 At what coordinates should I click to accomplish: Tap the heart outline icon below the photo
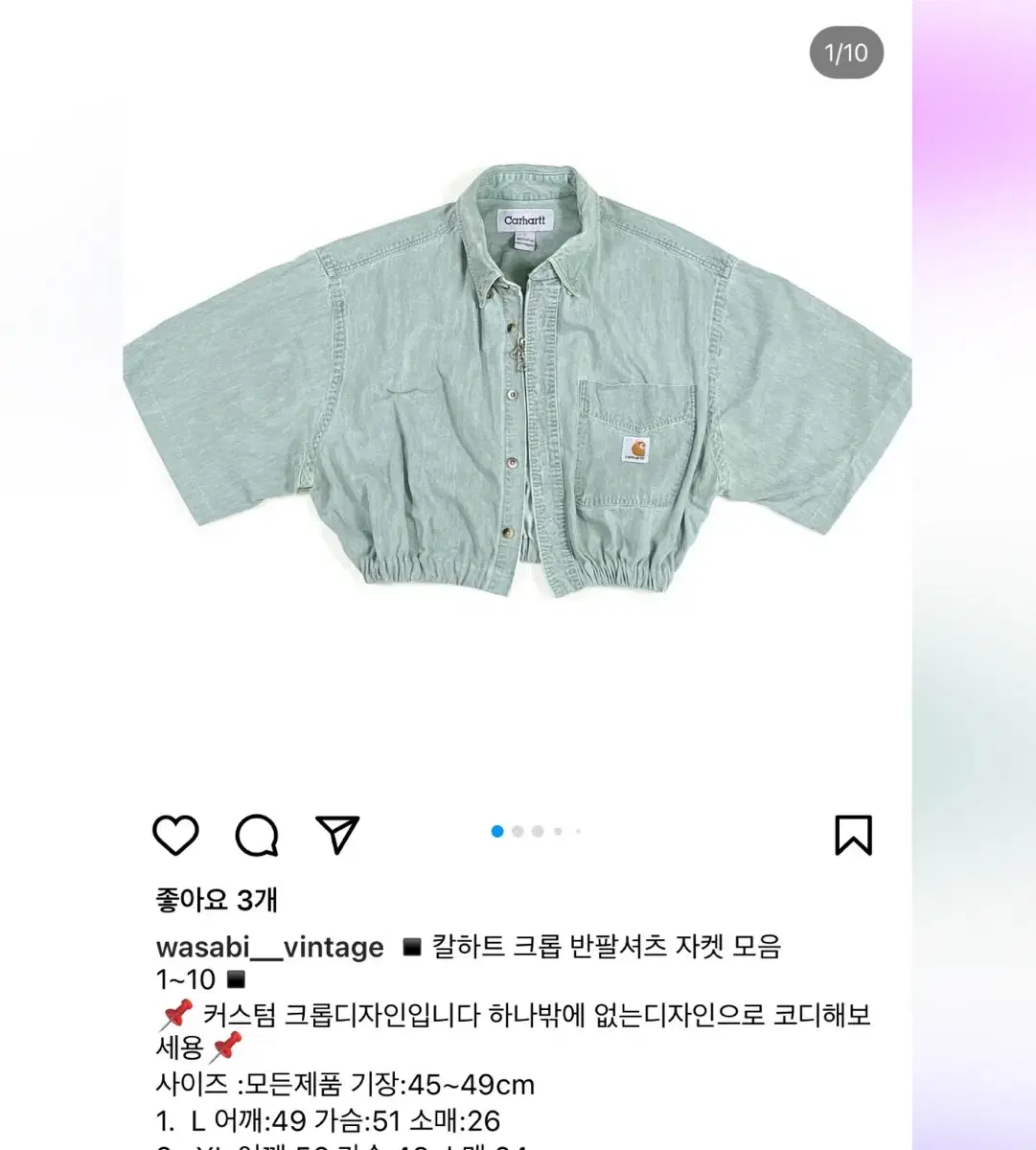[x=175, y=837]
